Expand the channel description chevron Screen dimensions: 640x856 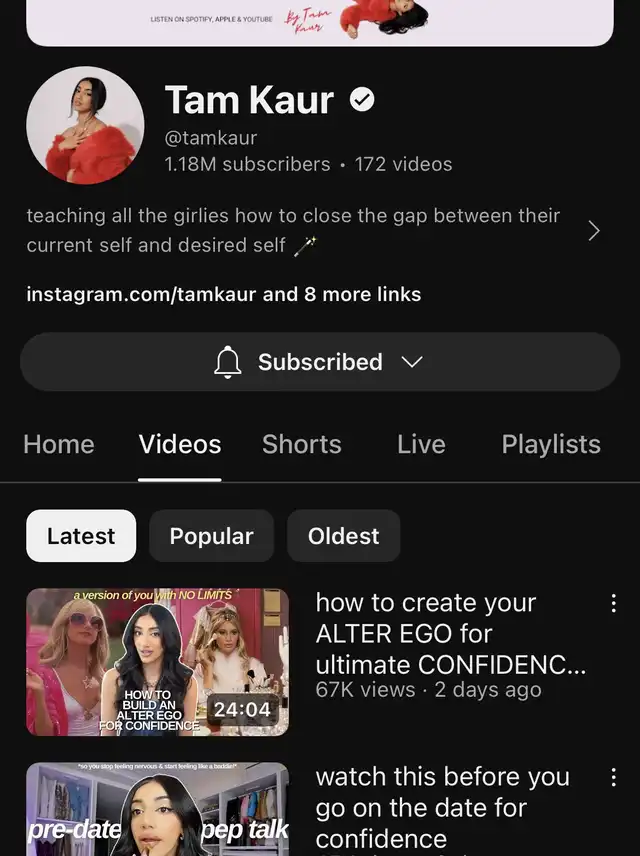(594, 231)
